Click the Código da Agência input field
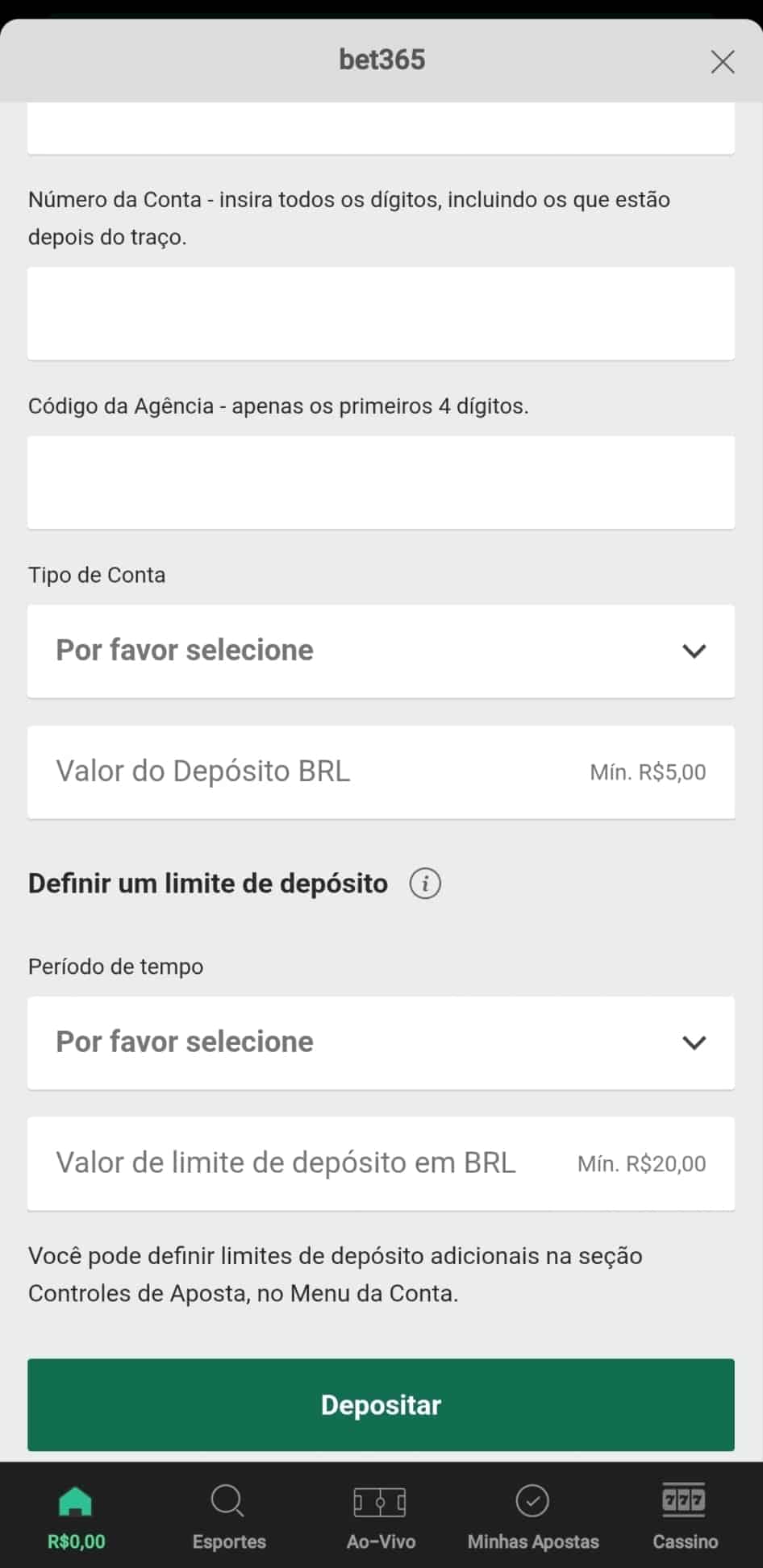This screenshot has height=1568, width=763. tap(381, 482)
